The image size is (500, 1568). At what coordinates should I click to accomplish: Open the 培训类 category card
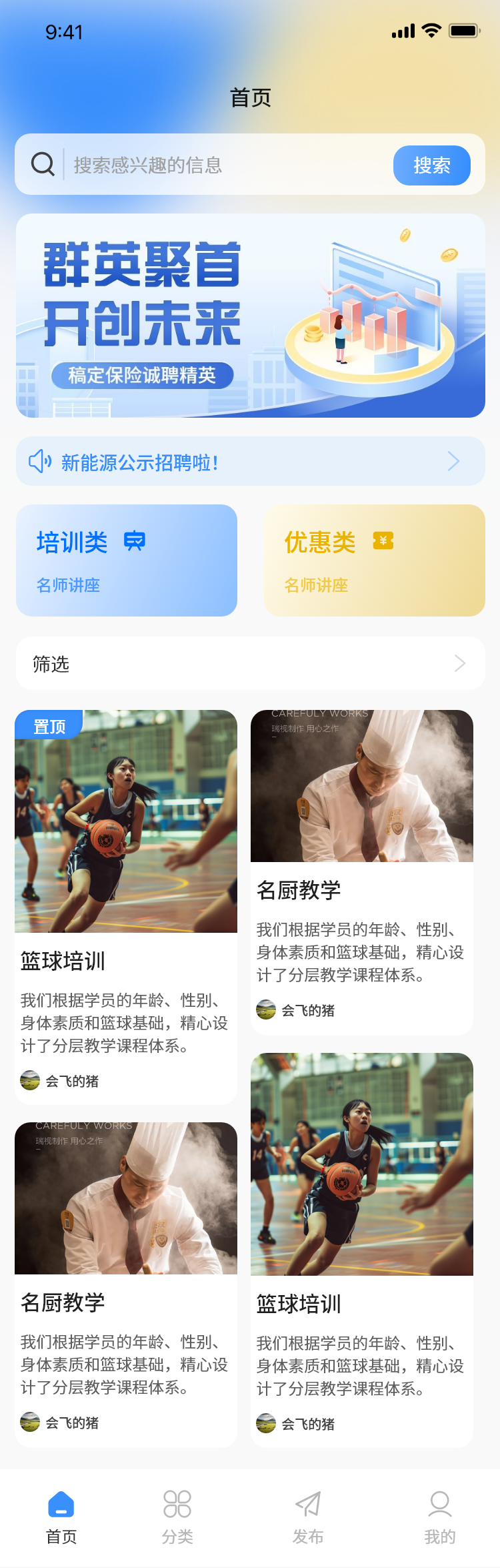click(x=127, y=560)
